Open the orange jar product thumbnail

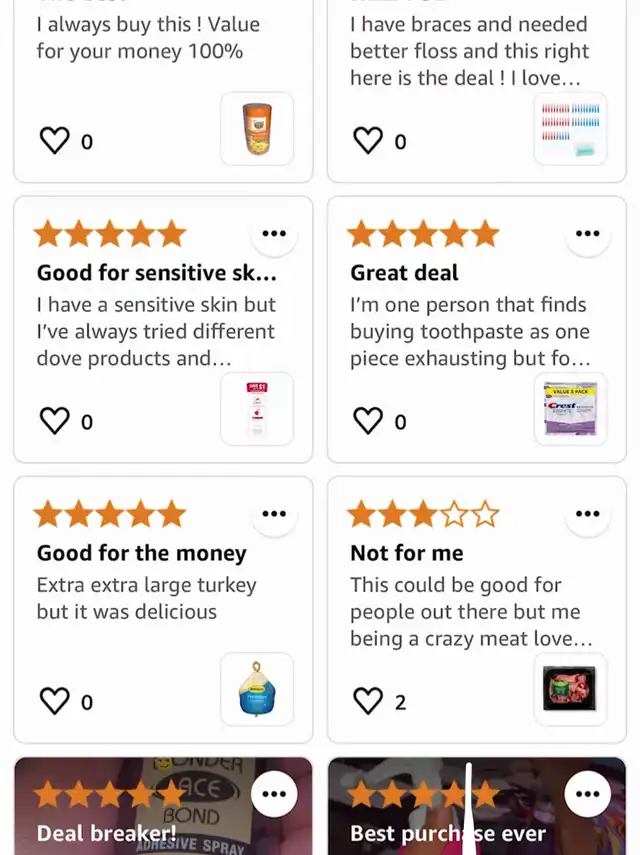[257, 128]
